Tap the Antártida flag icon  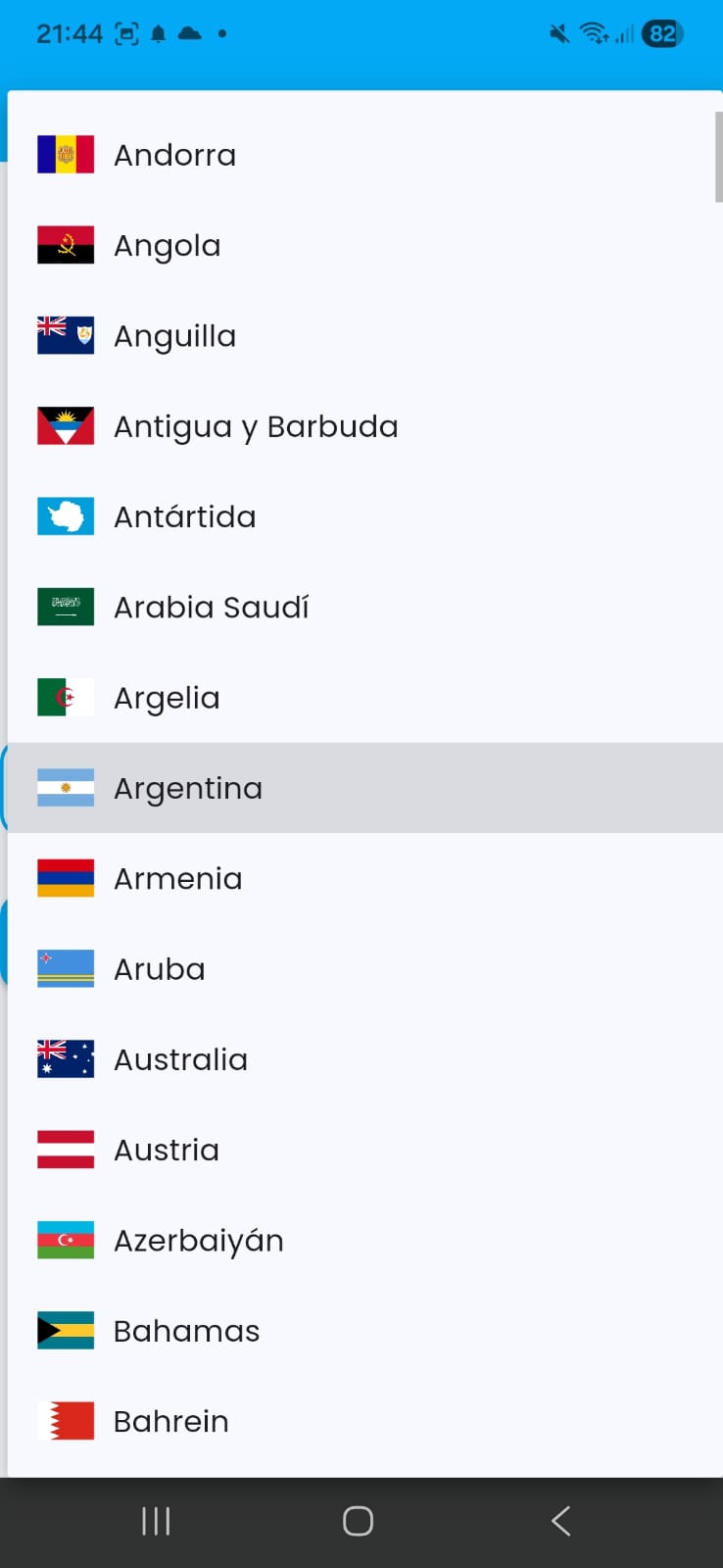click(x=65, y=515)
